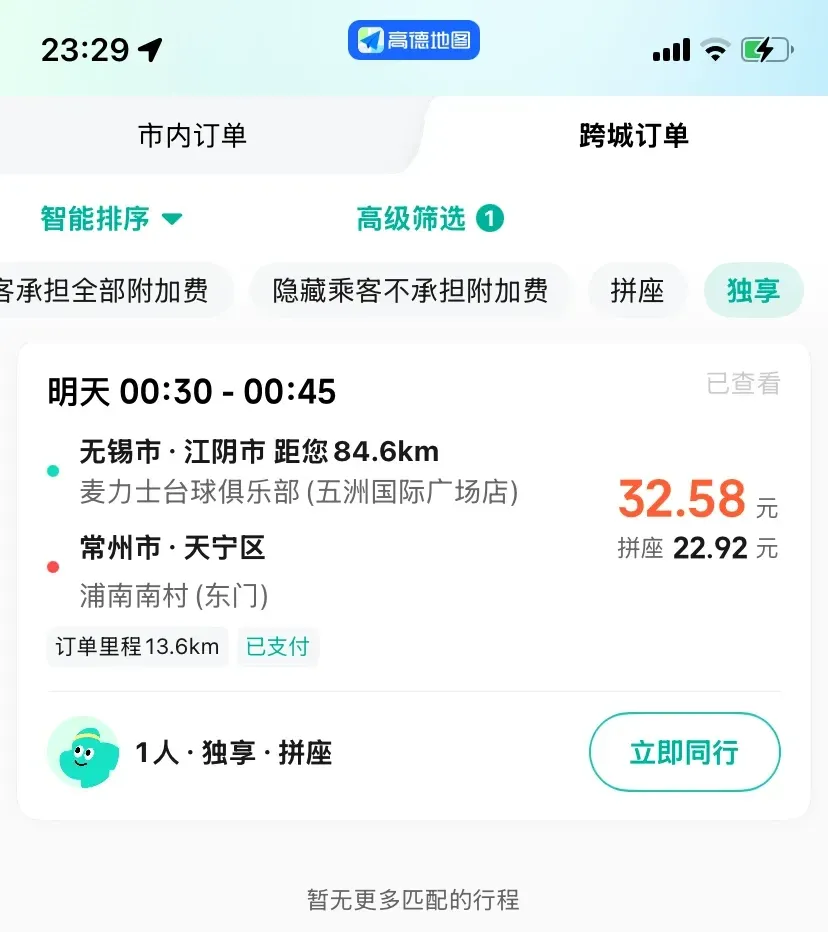Tap the red destination dot beside 常州市·天宁区
828x932 pixels.
coord(53,565)
